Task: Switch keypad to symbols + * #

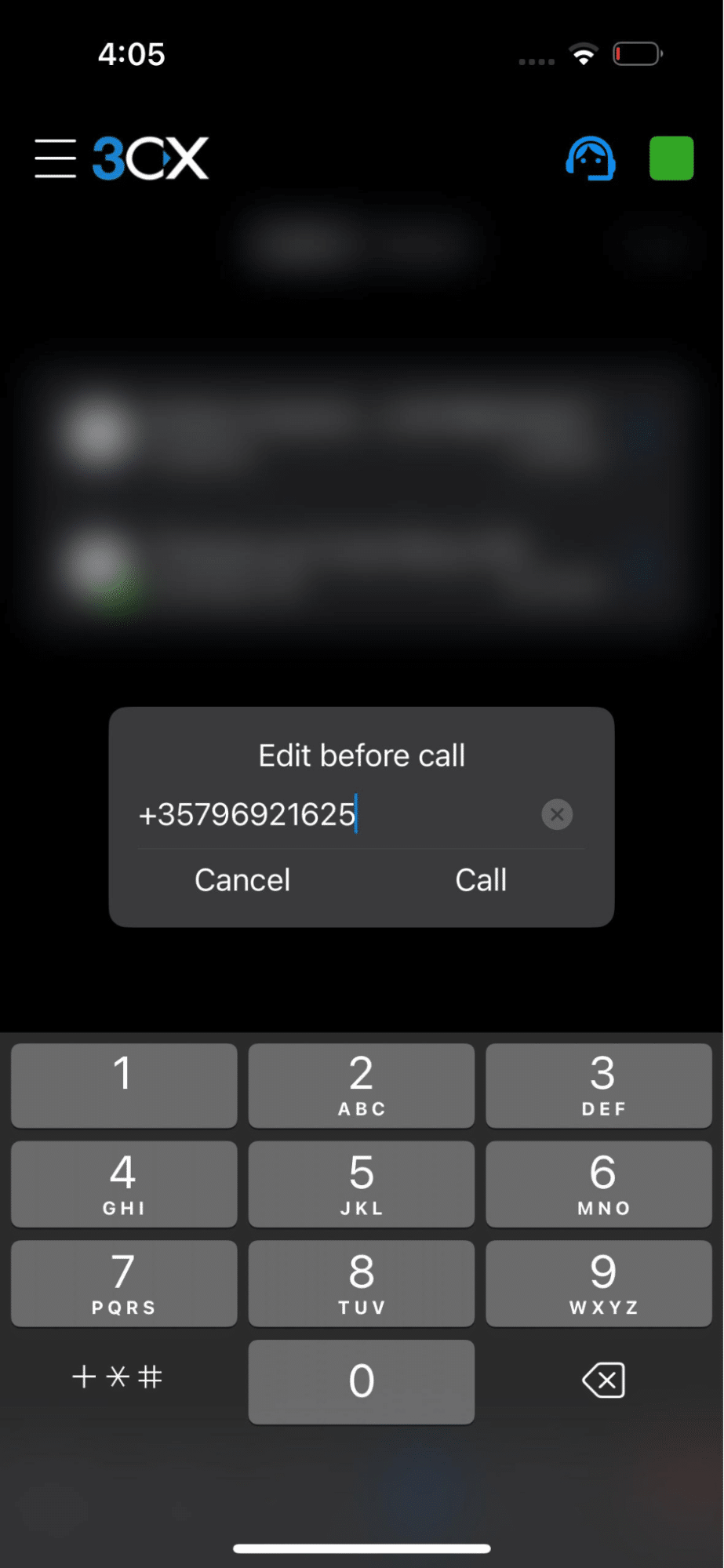Action: (x=117, y=1377)
